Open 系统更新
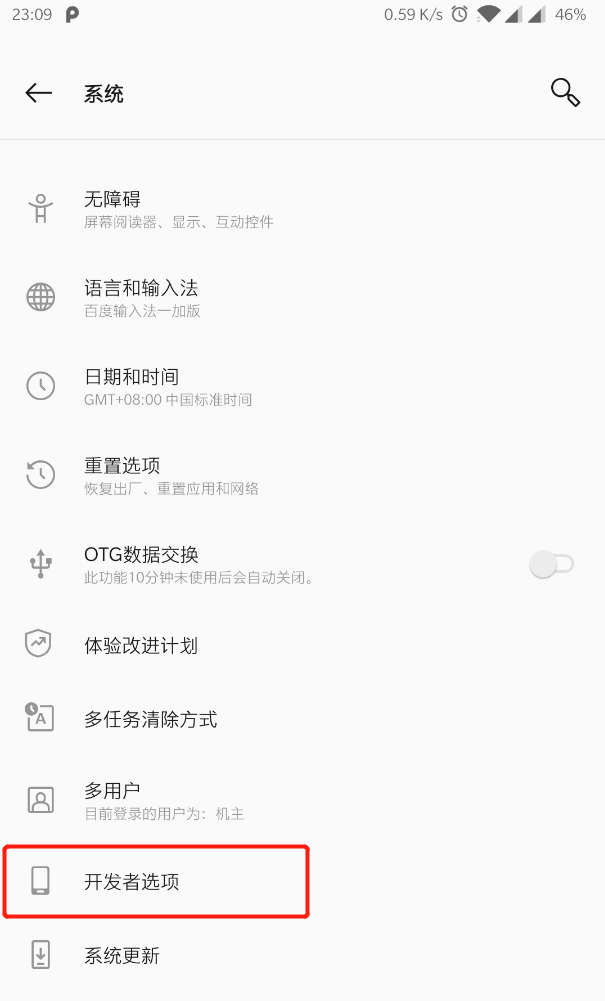 click(x=302, y=956)
